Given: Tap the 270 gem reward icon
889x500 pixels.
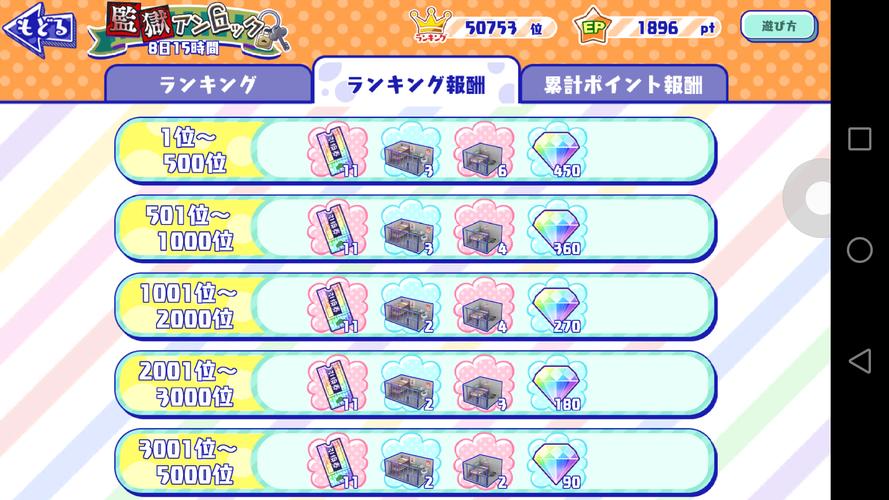Looking at the screenshot, I should pyautogui.click(x=557, y=306).
